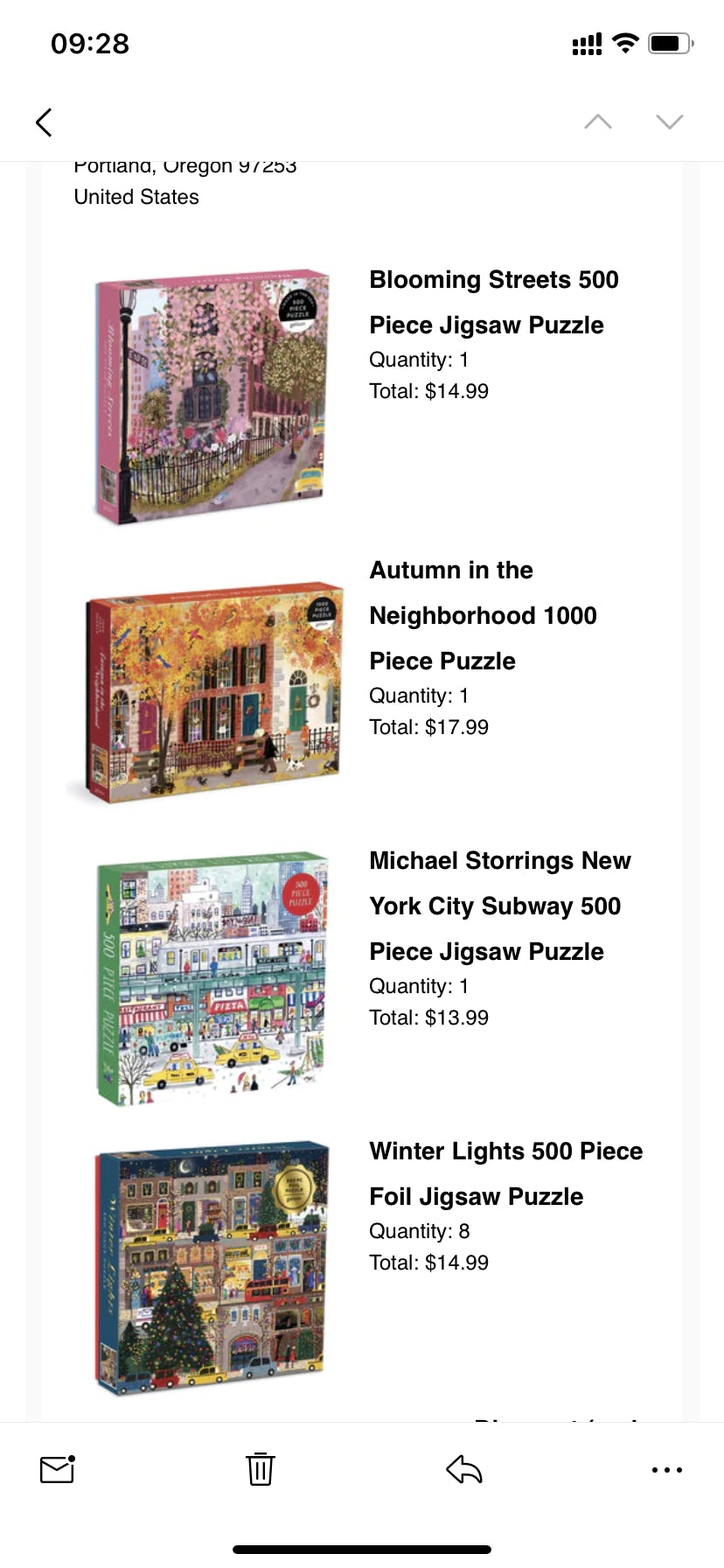Open the New York City Subway puzzle image

click(x=212, y=978)
